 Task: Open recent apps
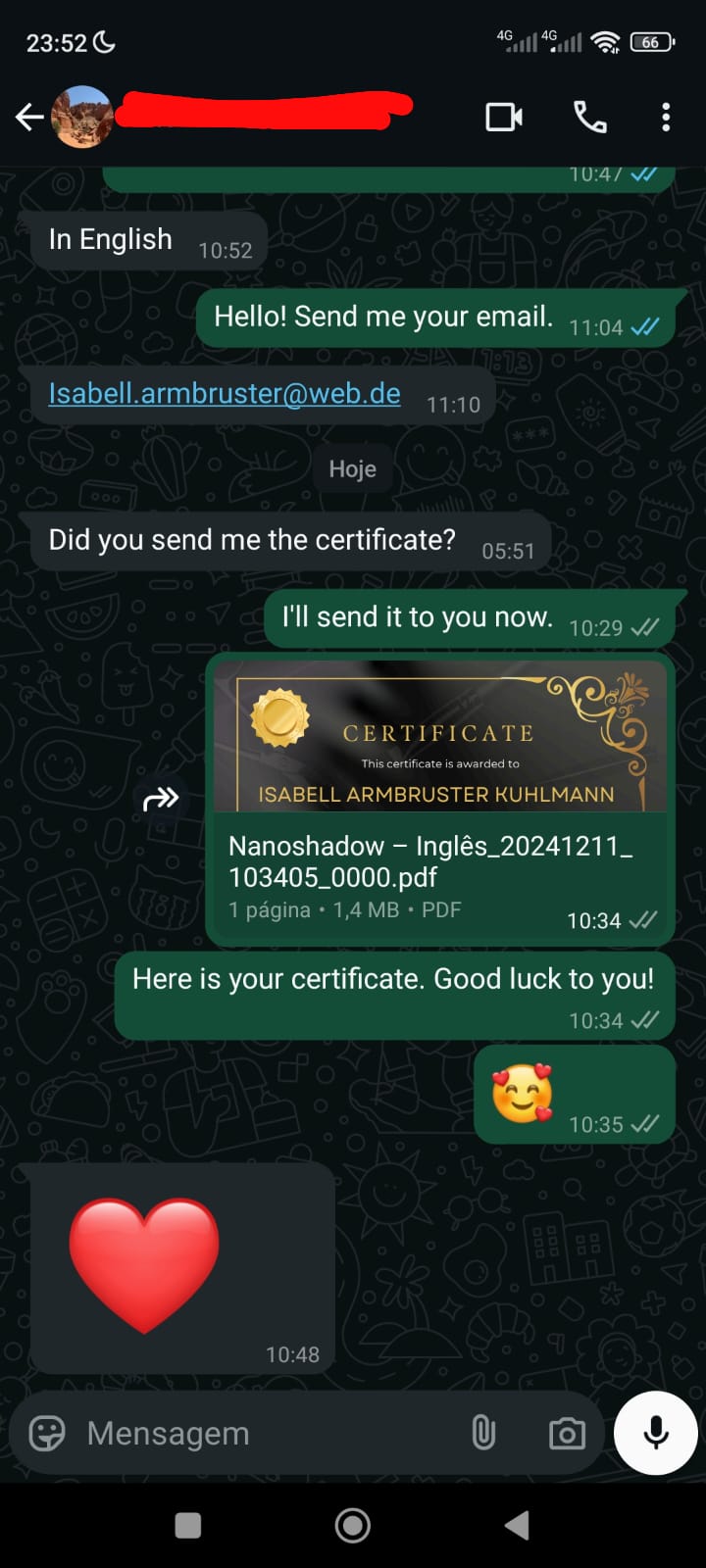click(188, 1525)
